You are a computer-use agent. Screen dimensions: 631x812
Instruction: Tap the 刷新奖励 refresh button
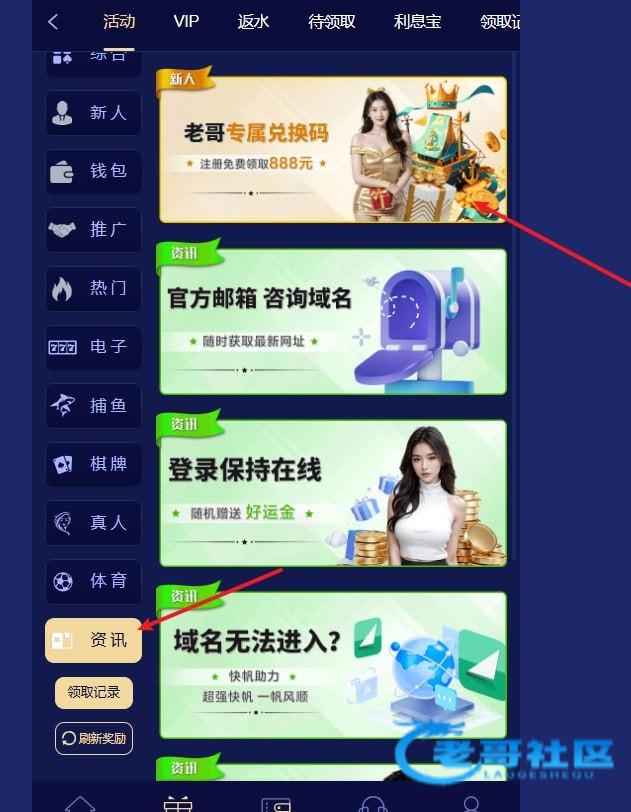click(93, 738)
